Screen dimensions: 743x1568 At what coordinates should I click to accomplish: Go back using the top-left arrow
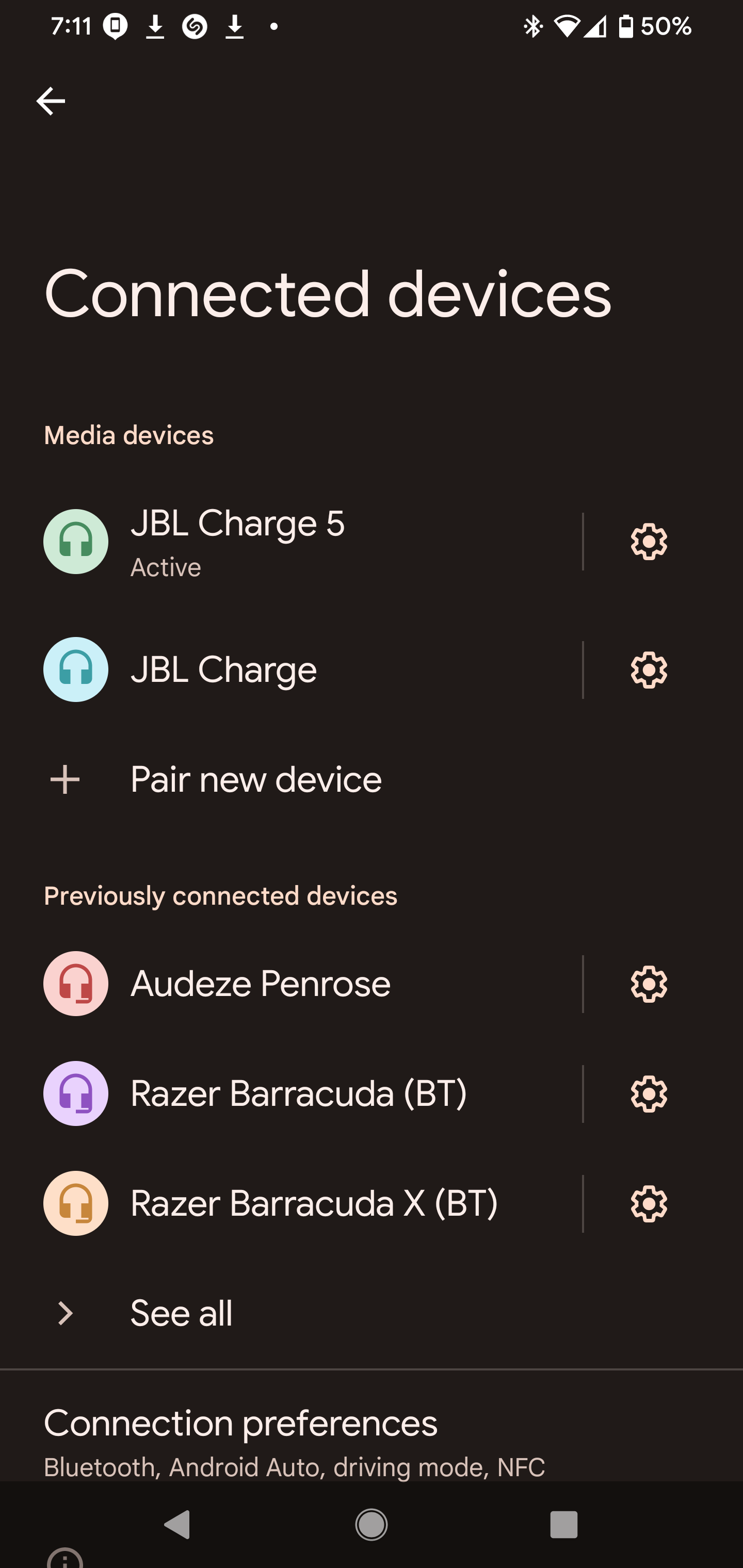click(x=51, y=101)
